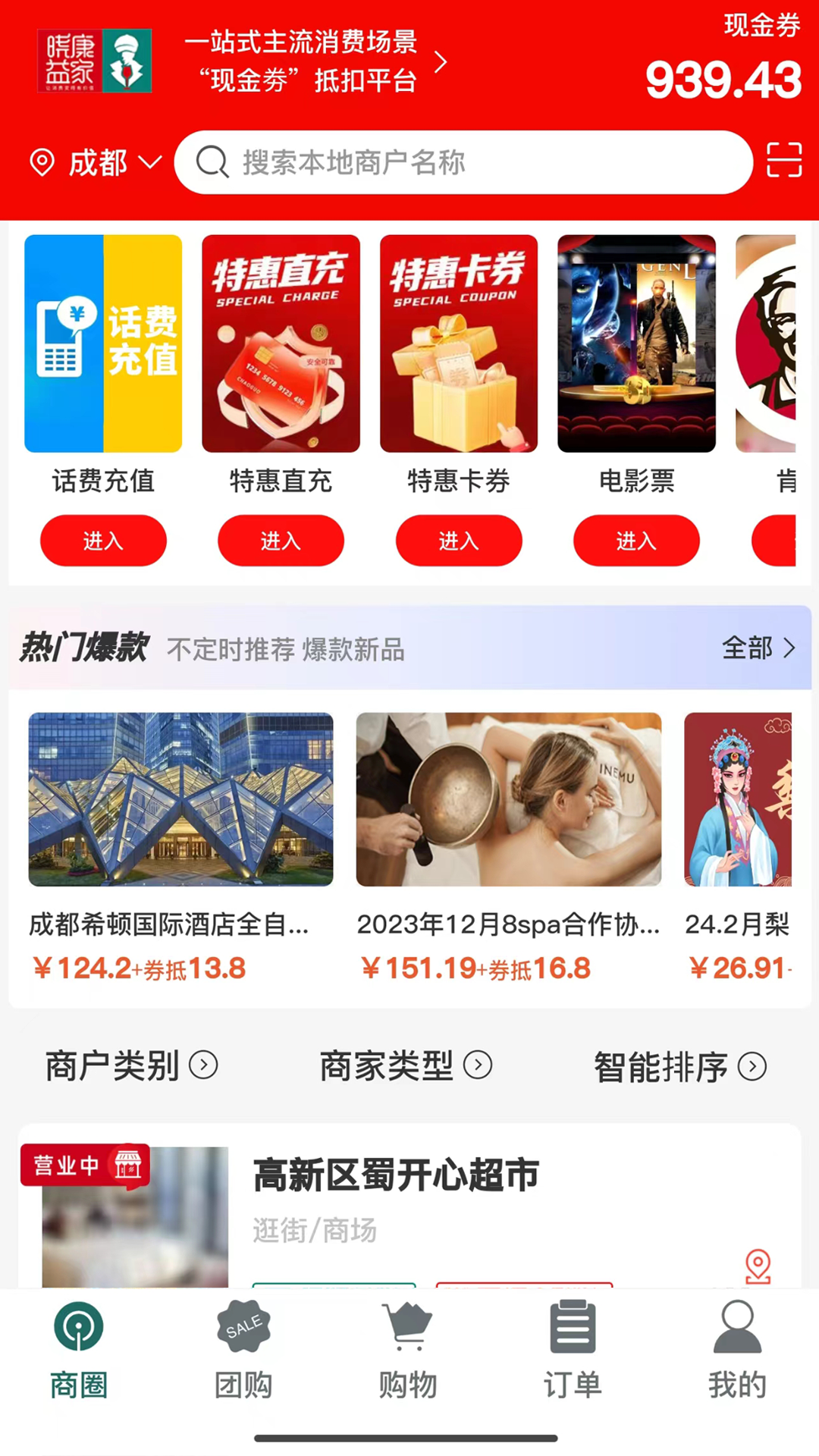Enter the 电影票 section
Screen dimensions: 819x1456
point(636,541)
